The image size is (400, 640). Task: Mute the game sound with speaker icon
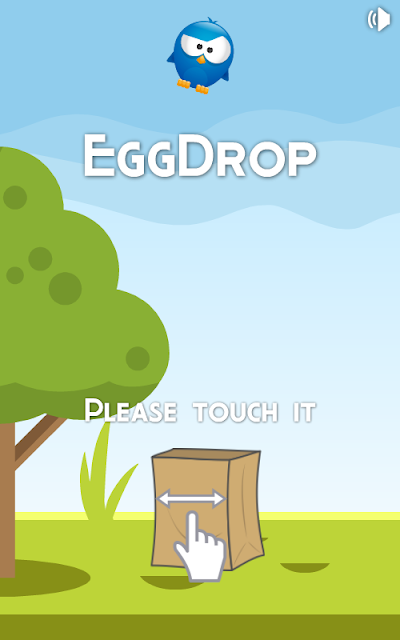click(x=379, y=19)
